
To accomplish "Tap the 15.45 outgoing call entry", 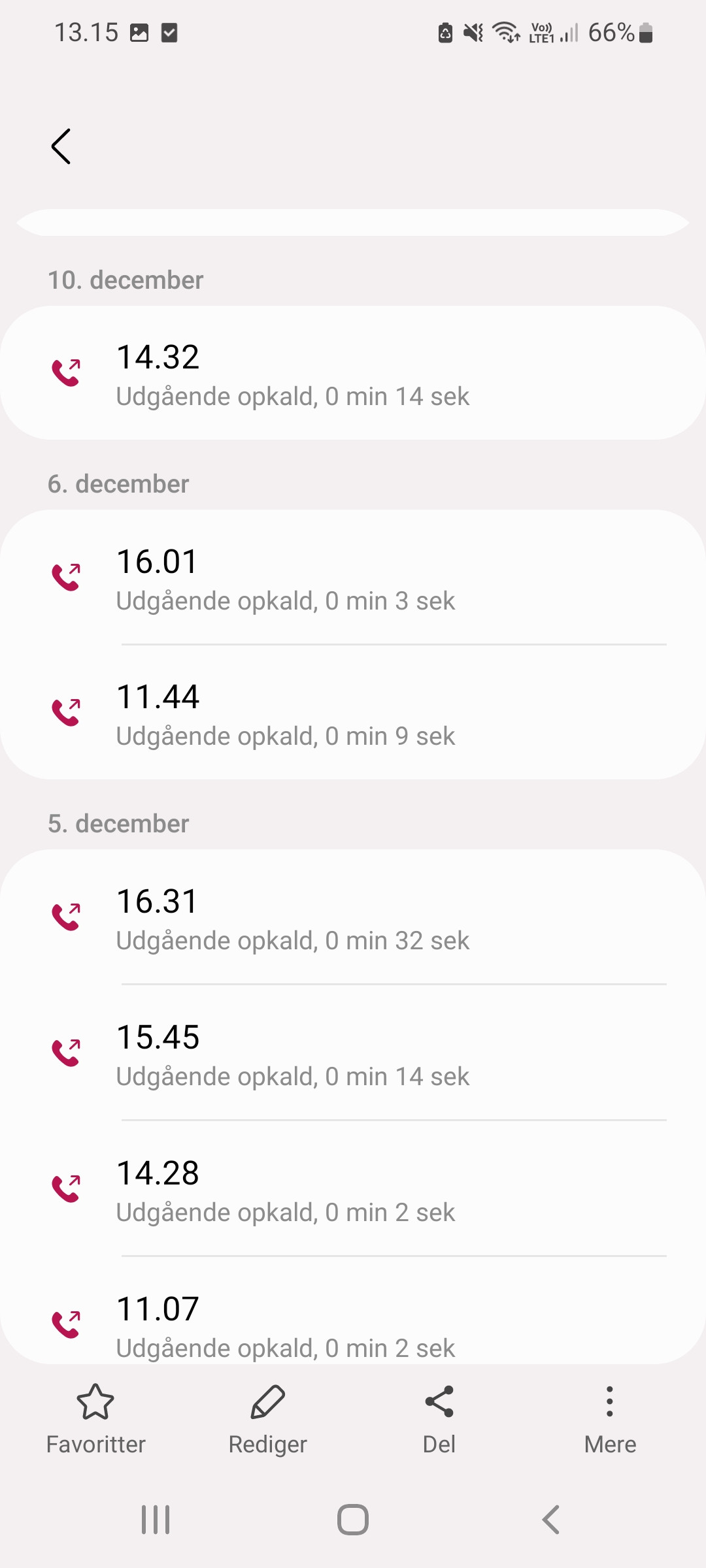I will 353,1054.
